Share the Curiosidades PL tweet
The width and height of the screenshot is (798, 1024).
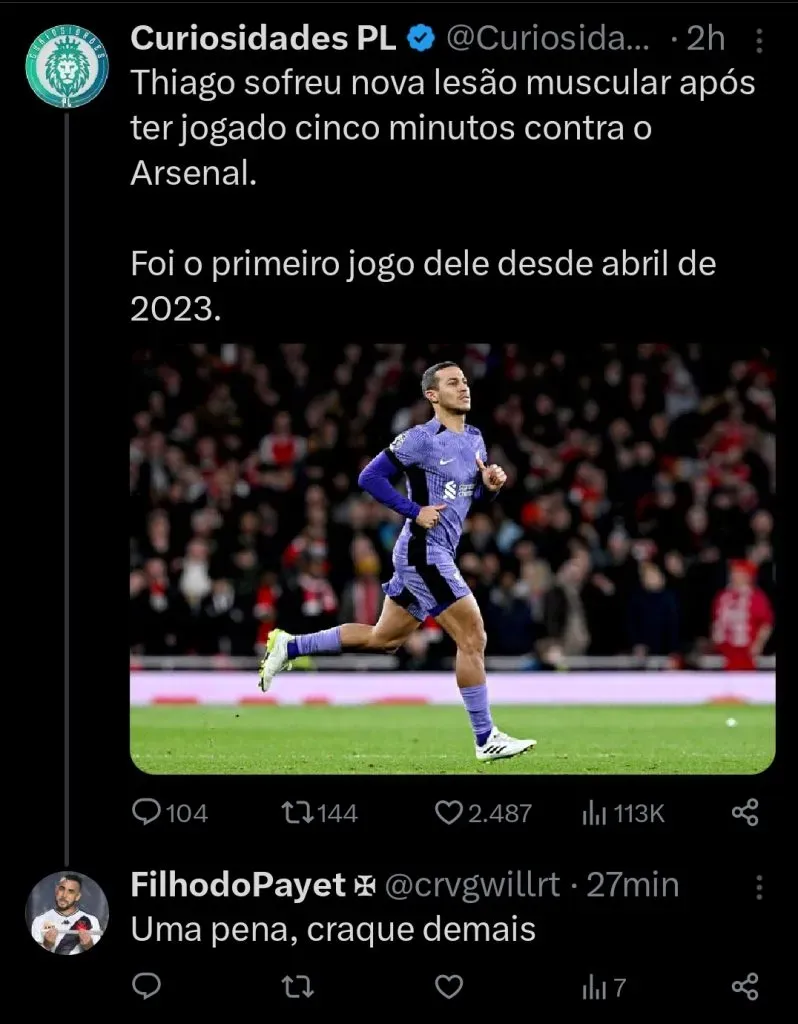click(x=745, y=812)
